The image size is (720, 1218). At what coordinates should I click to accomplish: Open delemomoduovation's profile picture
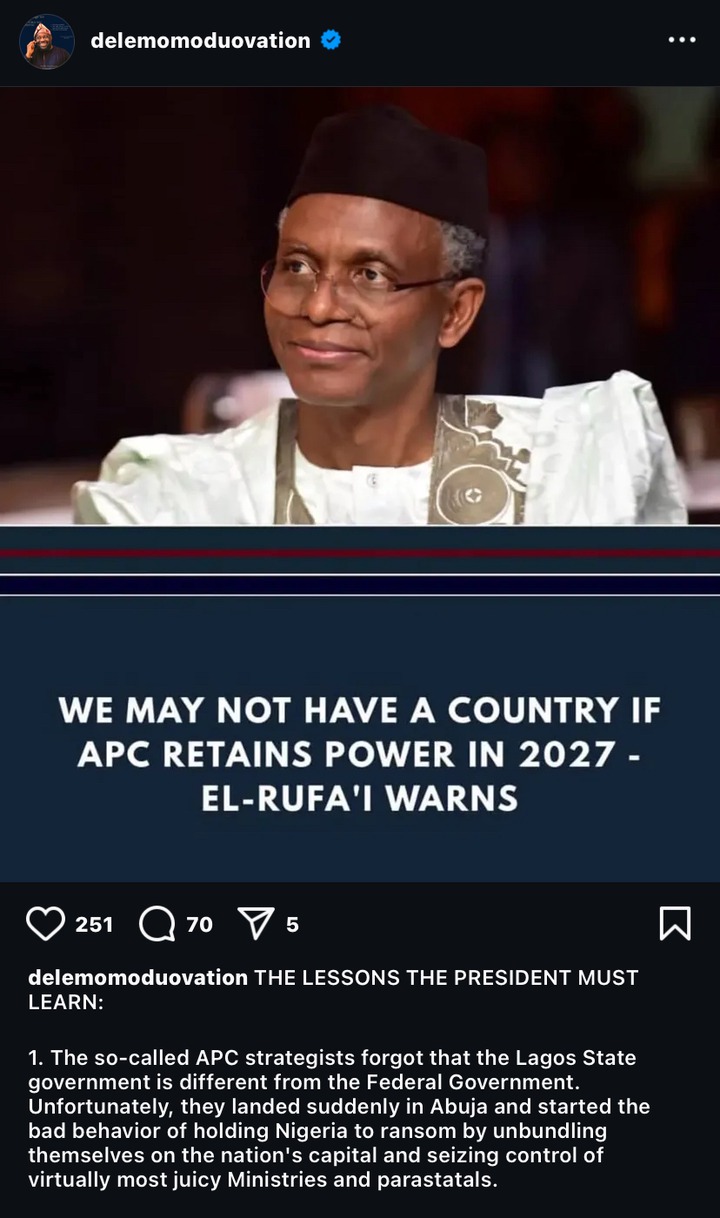tap(47, 41)
